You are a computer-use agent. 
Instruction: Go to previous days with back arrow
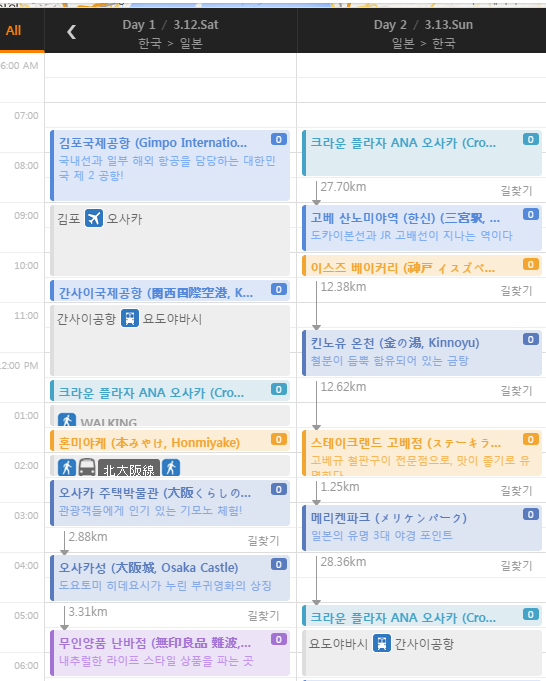pyautogui.click(x=71, y=32)
